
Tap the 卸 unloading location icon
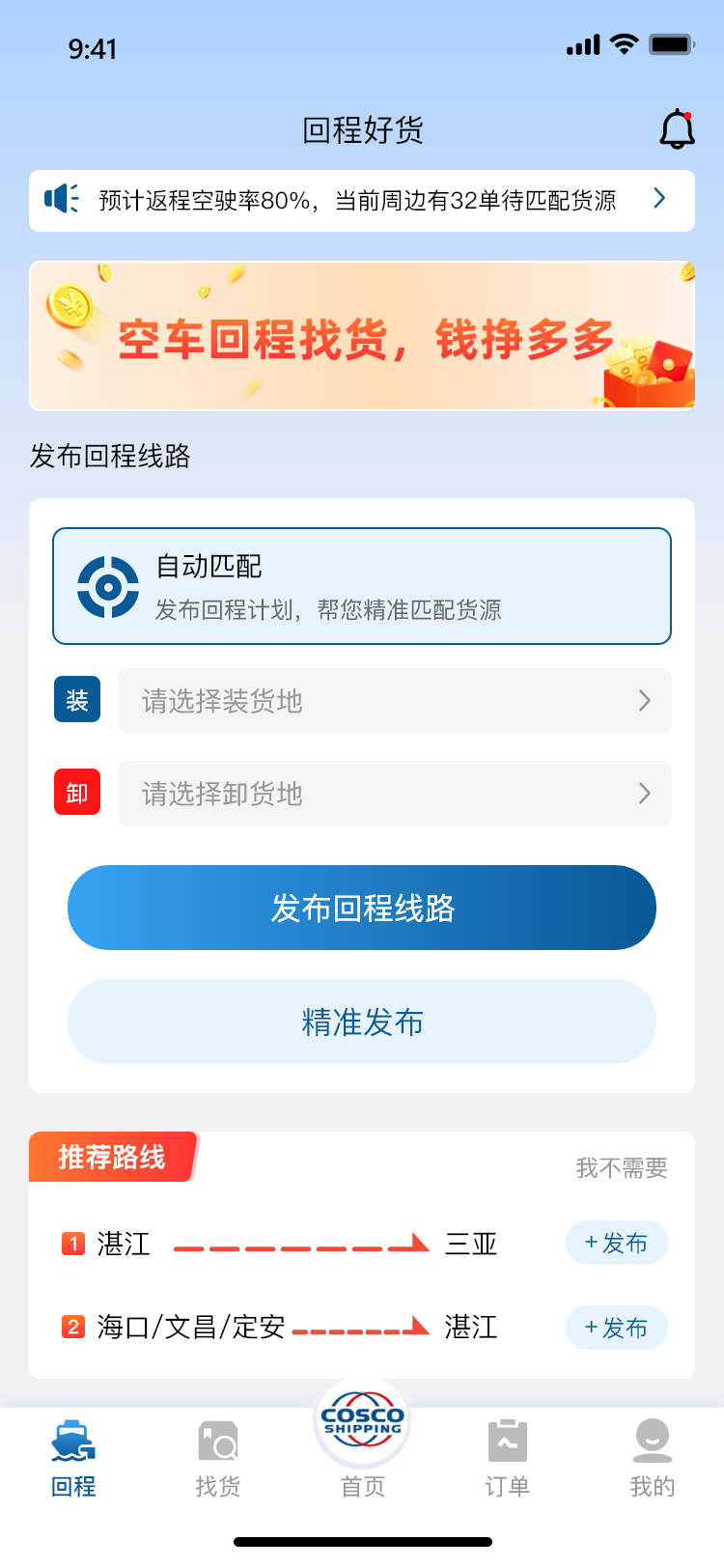tap(76, 793)
